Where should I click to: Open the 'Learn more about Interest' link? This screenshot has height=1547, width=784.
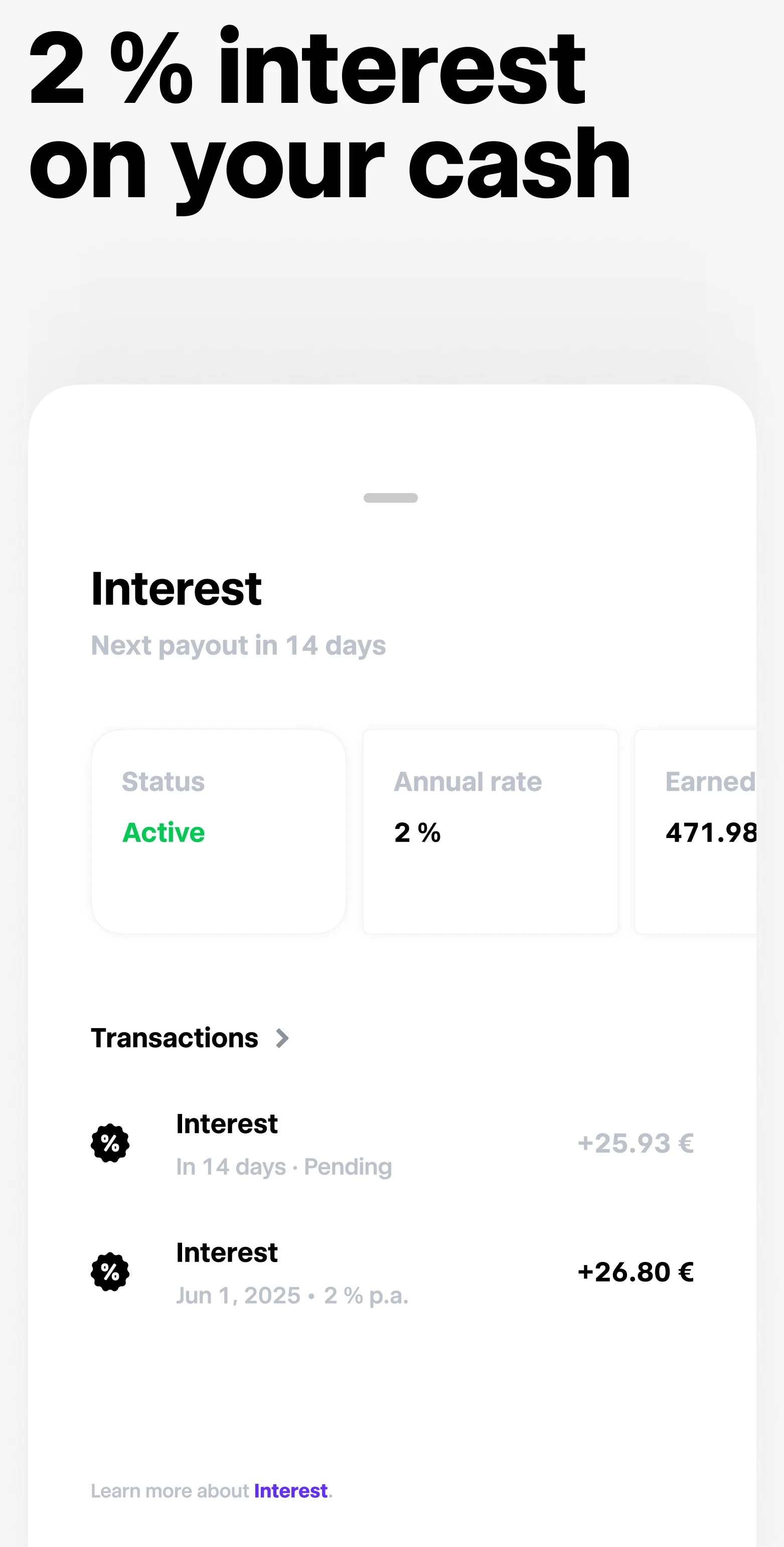[290, 1490]
